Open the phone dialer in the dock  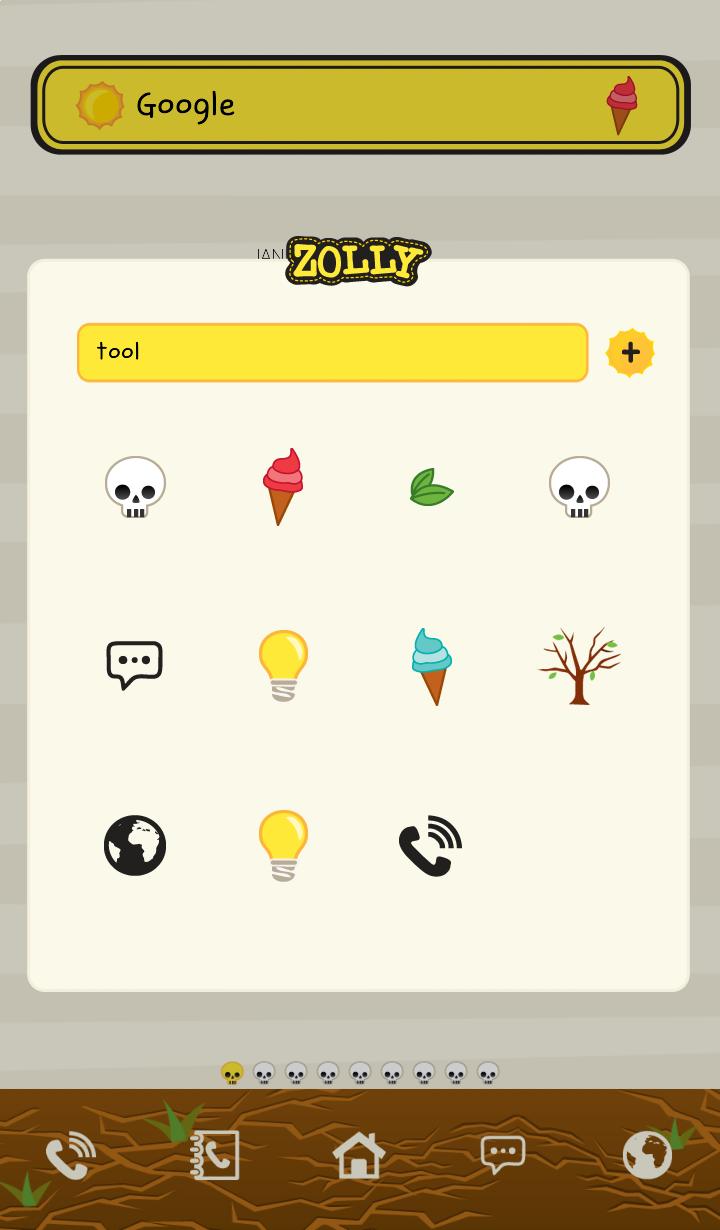coord(70,1155)
